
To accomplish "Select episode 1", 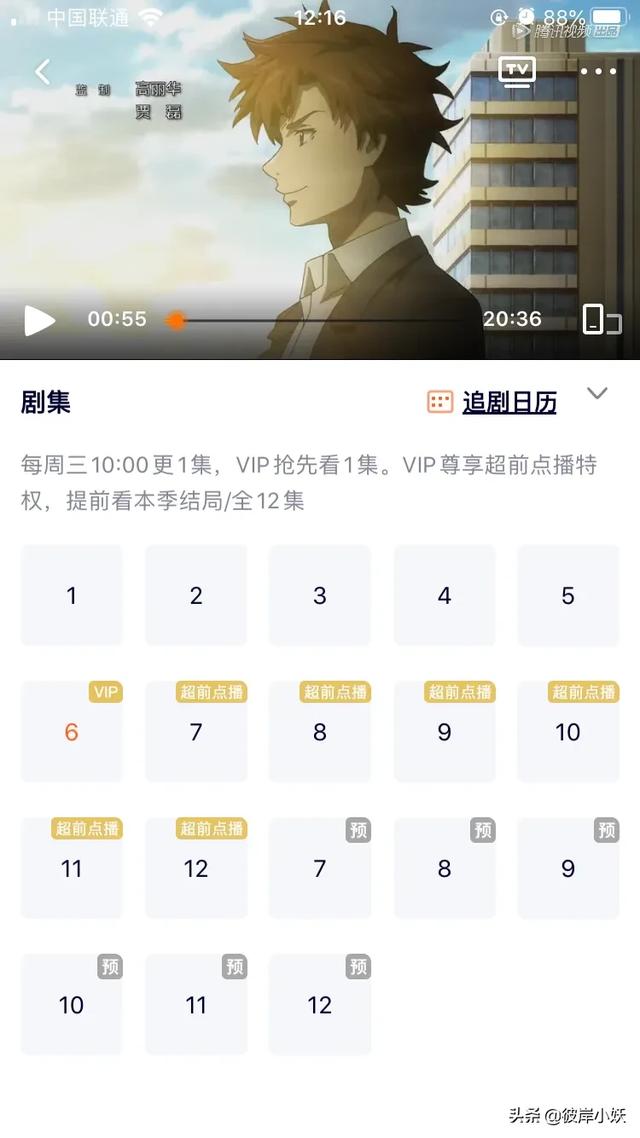I will [x=72, y=595].
